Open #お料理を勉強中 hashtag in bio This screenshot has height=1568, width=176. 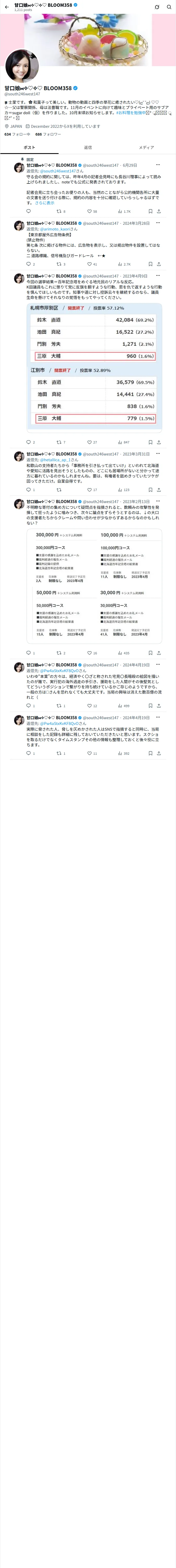pos(130,113)
